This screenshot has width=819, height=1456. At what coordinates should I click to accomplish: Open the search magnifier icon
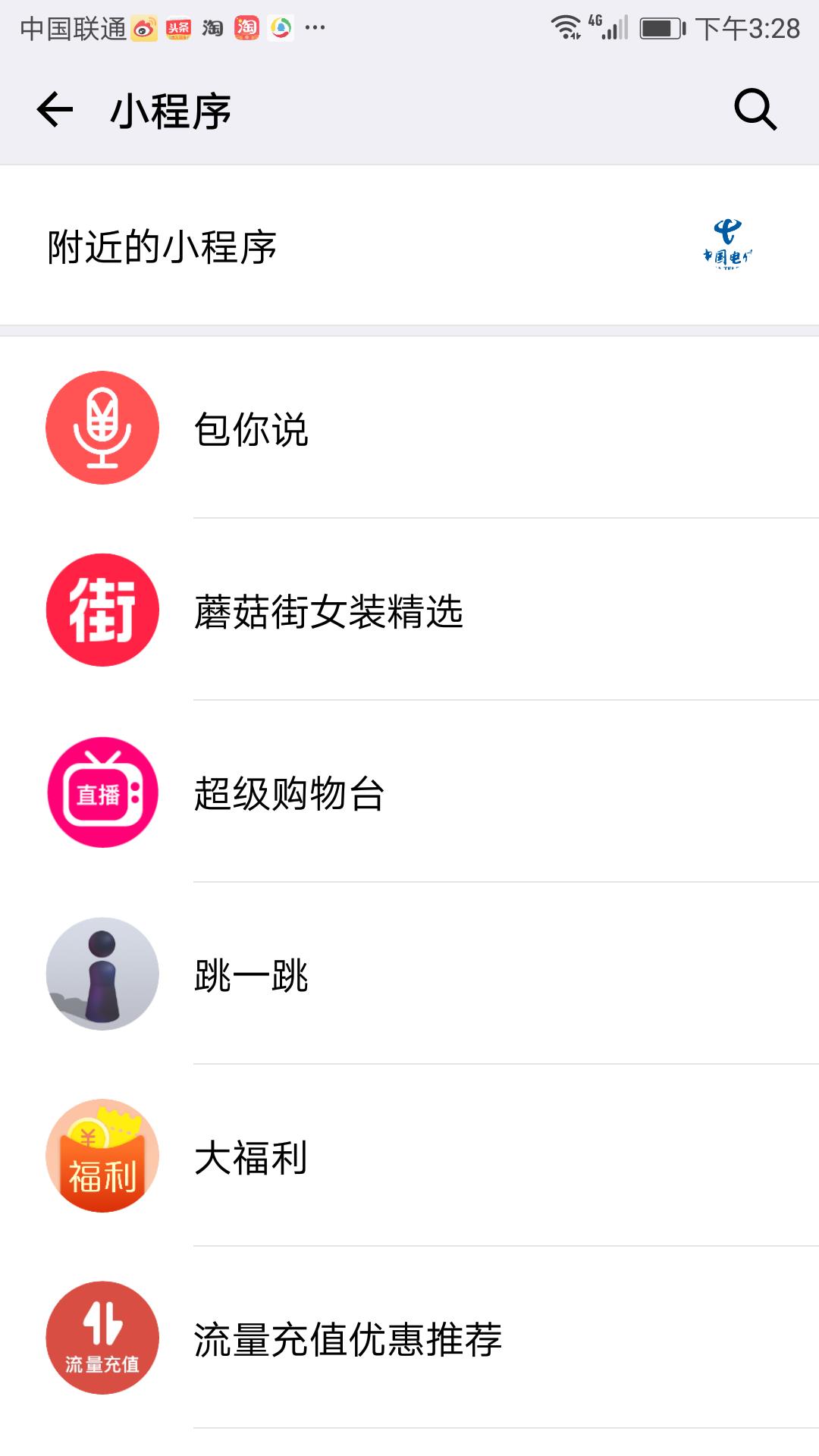(x=755, y=110)
